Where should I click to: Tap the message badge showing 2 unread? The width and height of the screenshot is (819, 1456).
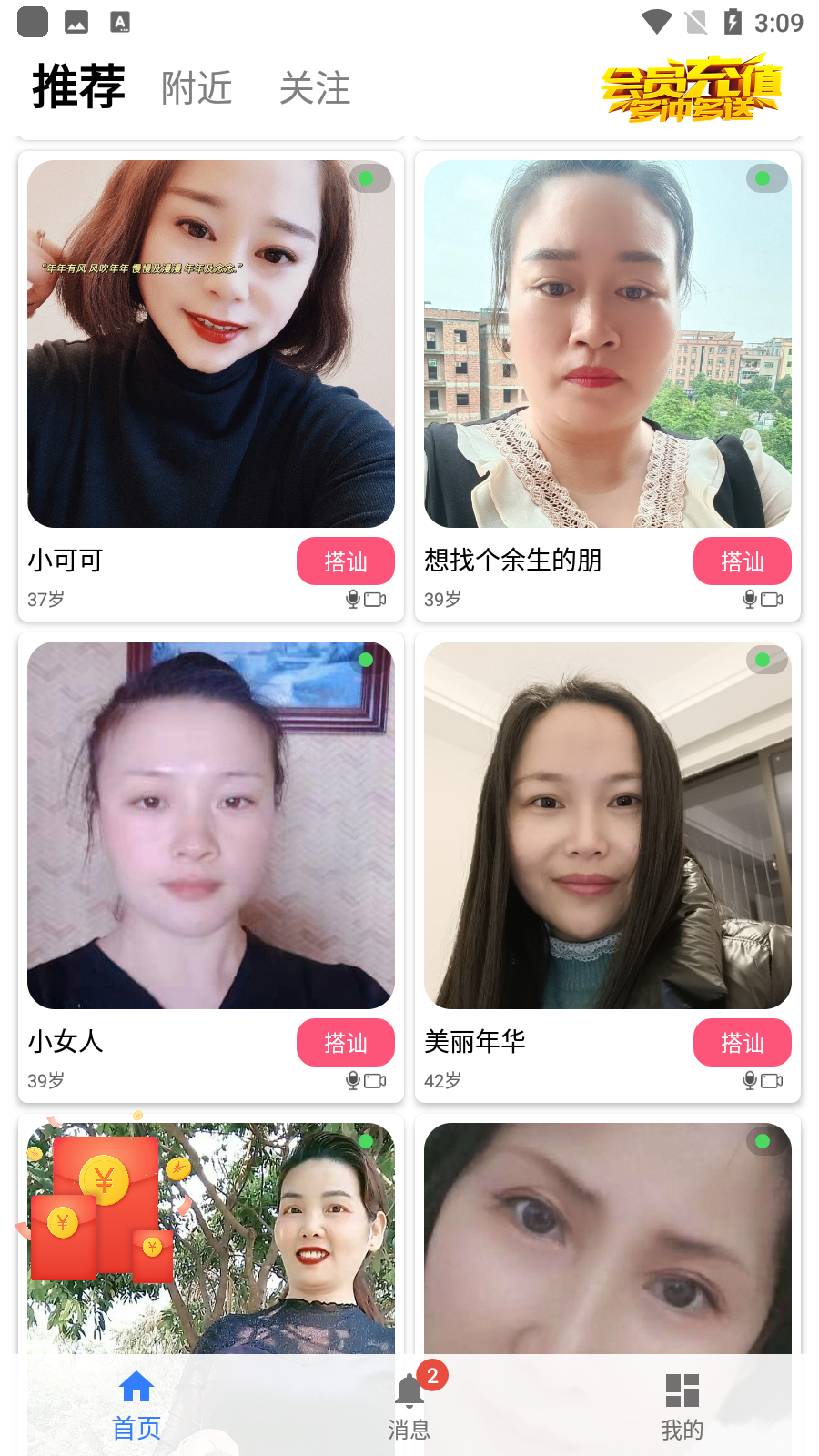pyautogui.click(x=431, y=1377)
